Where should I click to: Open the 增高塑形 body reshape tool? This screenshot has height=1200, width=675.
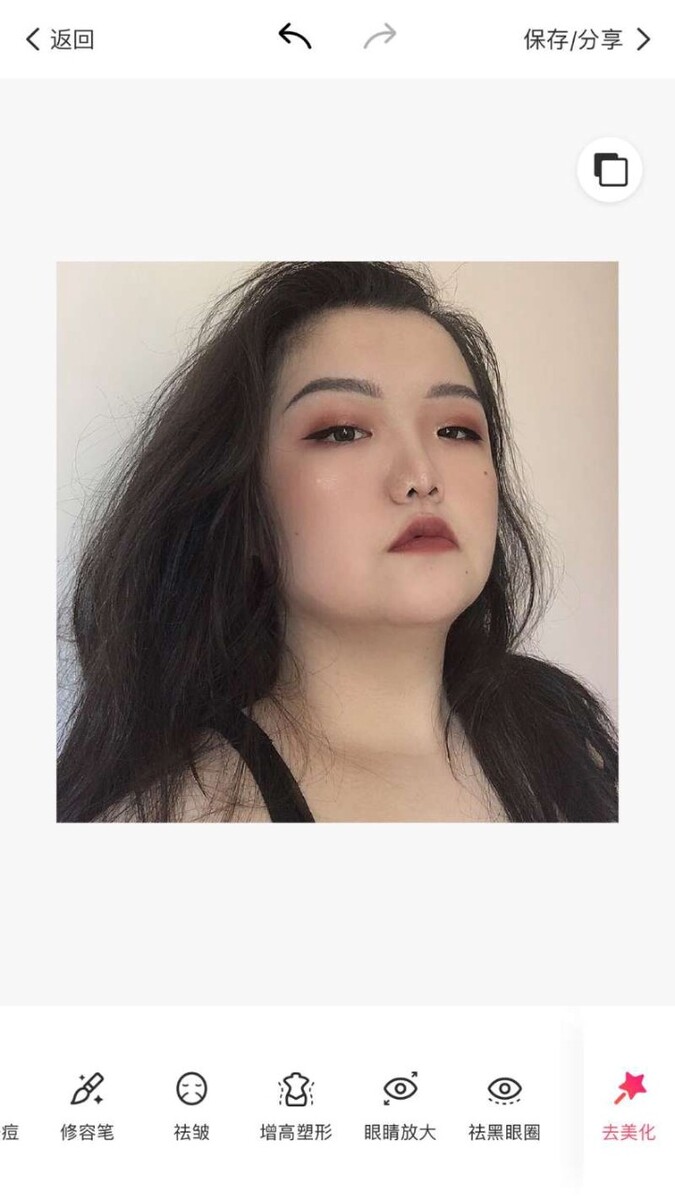click(x=296, y=1107)
